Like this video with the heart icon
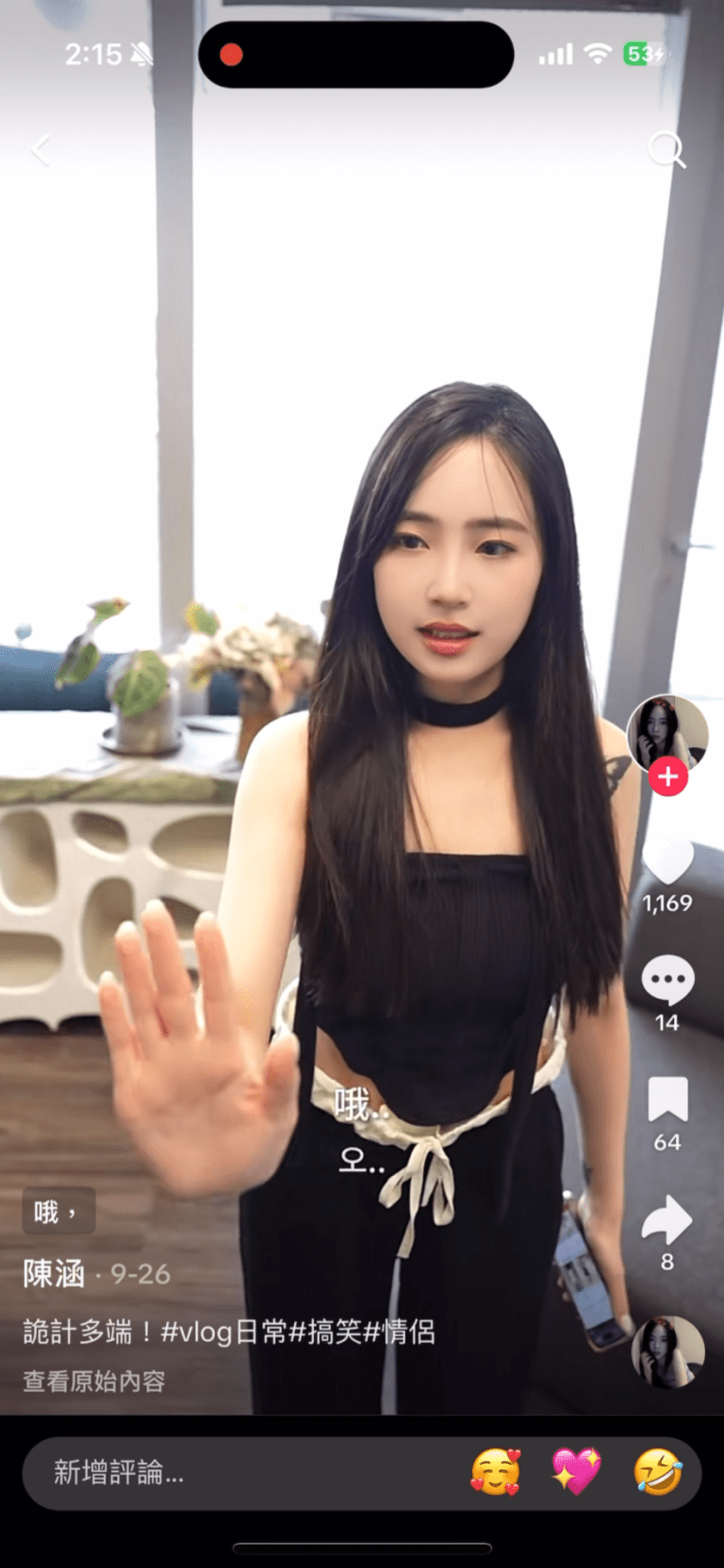724x1568 pixels. coord(667,861)
